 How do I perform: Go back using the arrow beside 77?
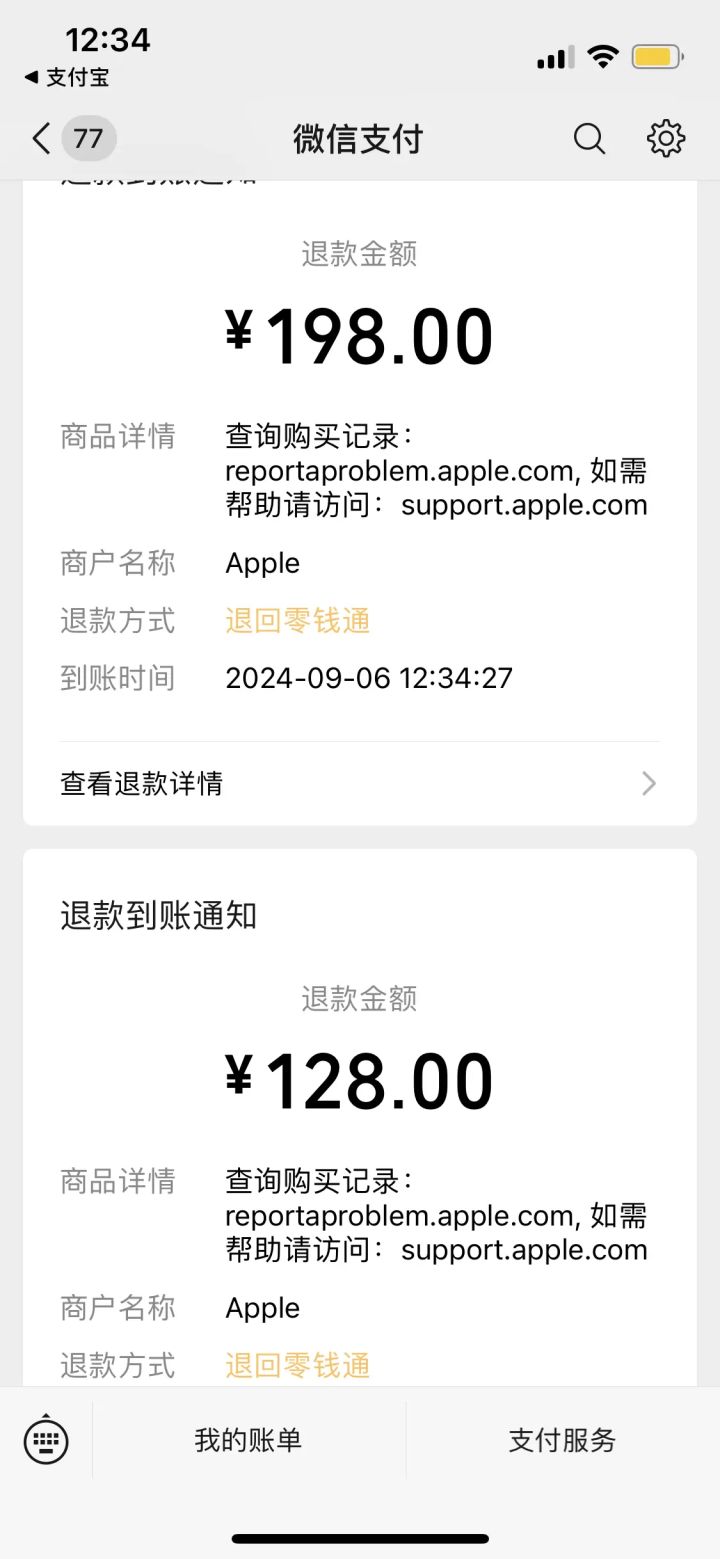point(41,139)
